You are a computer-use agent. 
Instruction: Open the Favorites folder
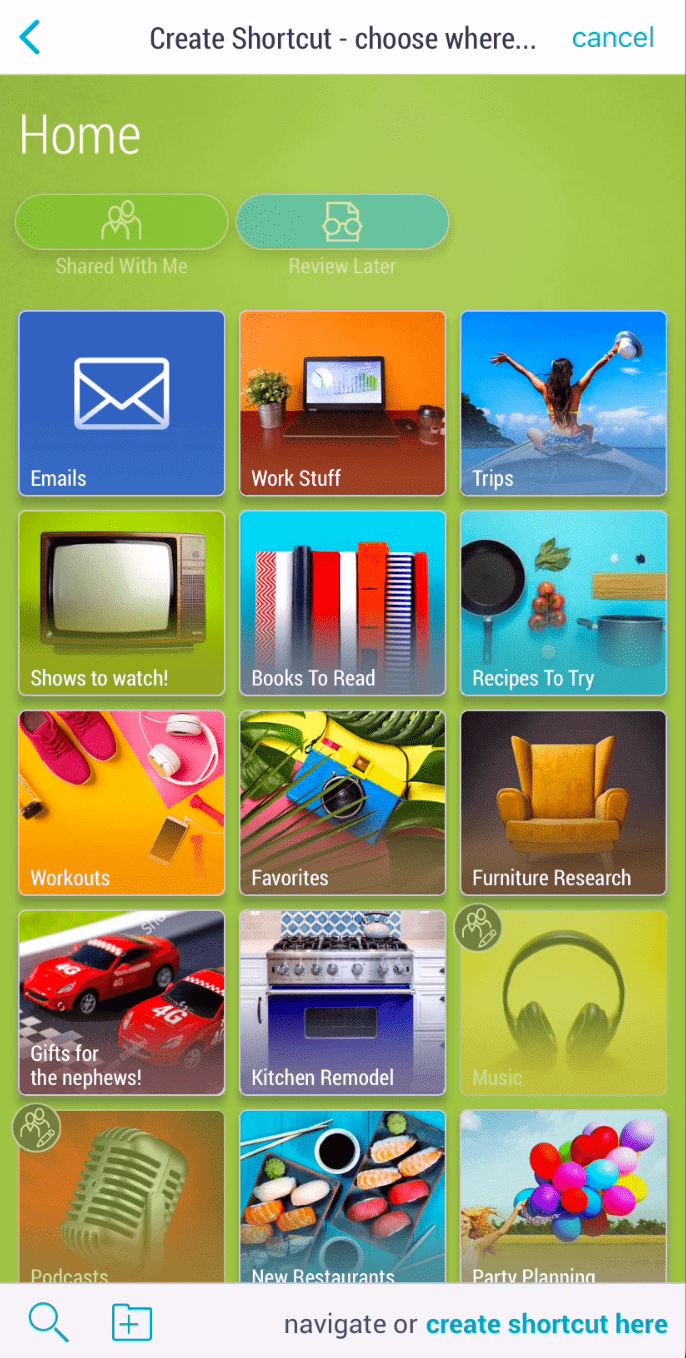(342, 803)
